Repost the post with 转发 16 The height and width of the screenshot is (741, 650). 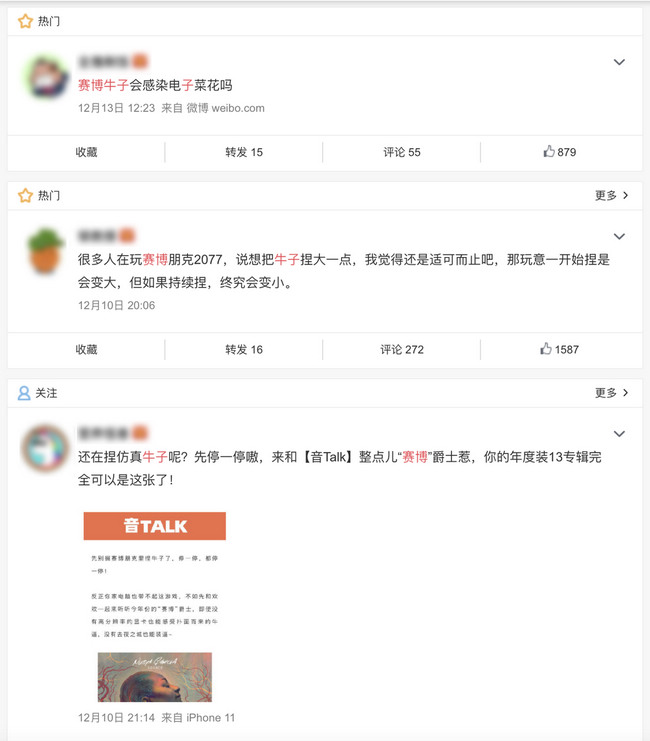pos(244,349)
